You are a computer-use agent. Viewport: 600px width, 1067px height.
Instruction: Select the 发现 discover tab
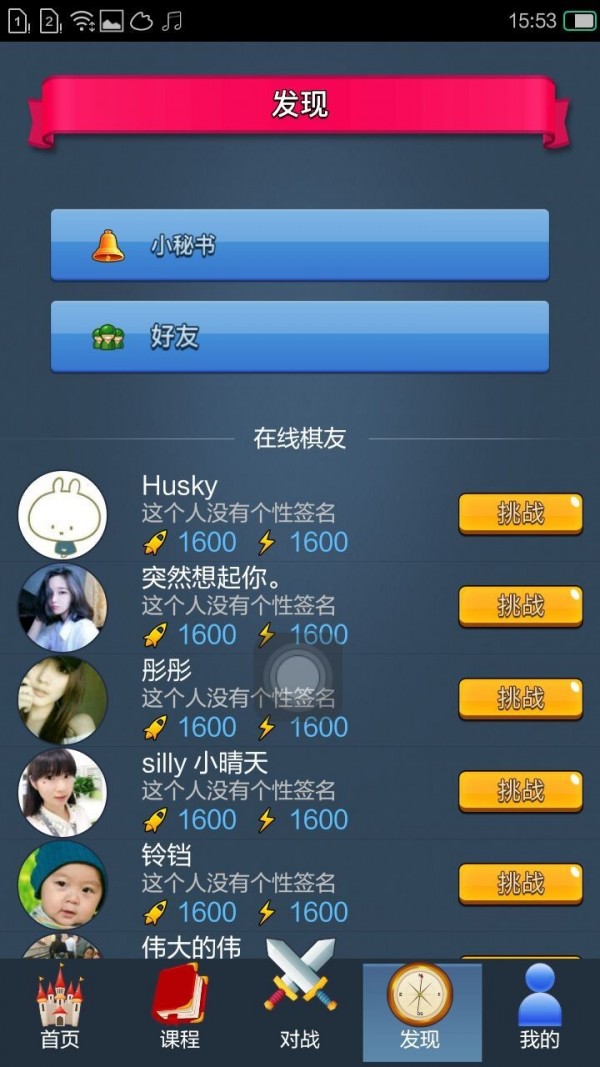click(x=420, y=1010)
